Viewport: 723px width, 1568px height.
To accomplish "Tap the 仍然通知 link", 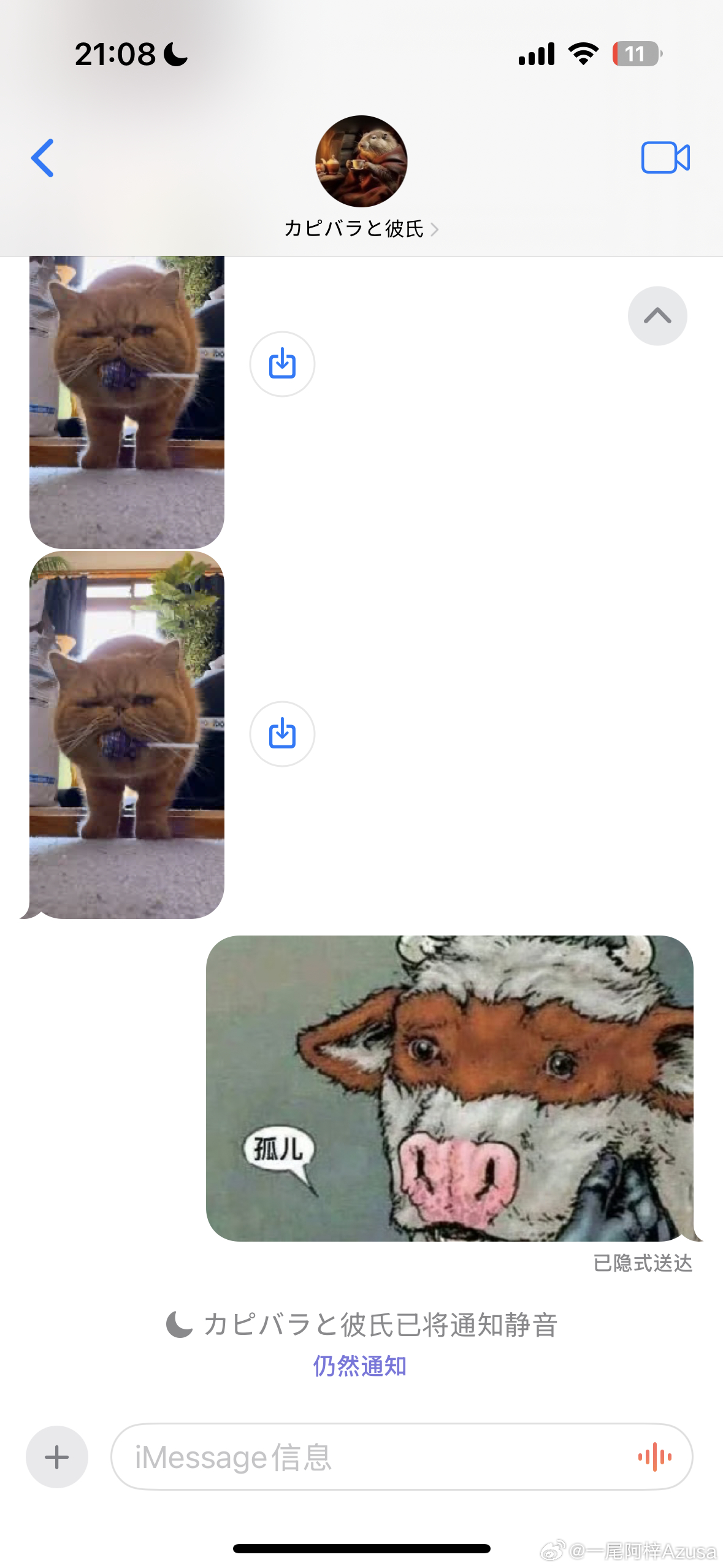I will click(360, 1366).
